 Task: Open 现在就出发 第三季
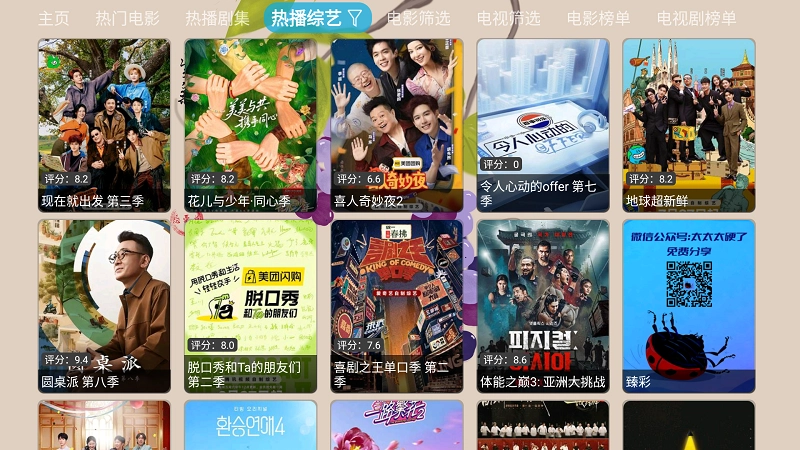click(104, 125)
